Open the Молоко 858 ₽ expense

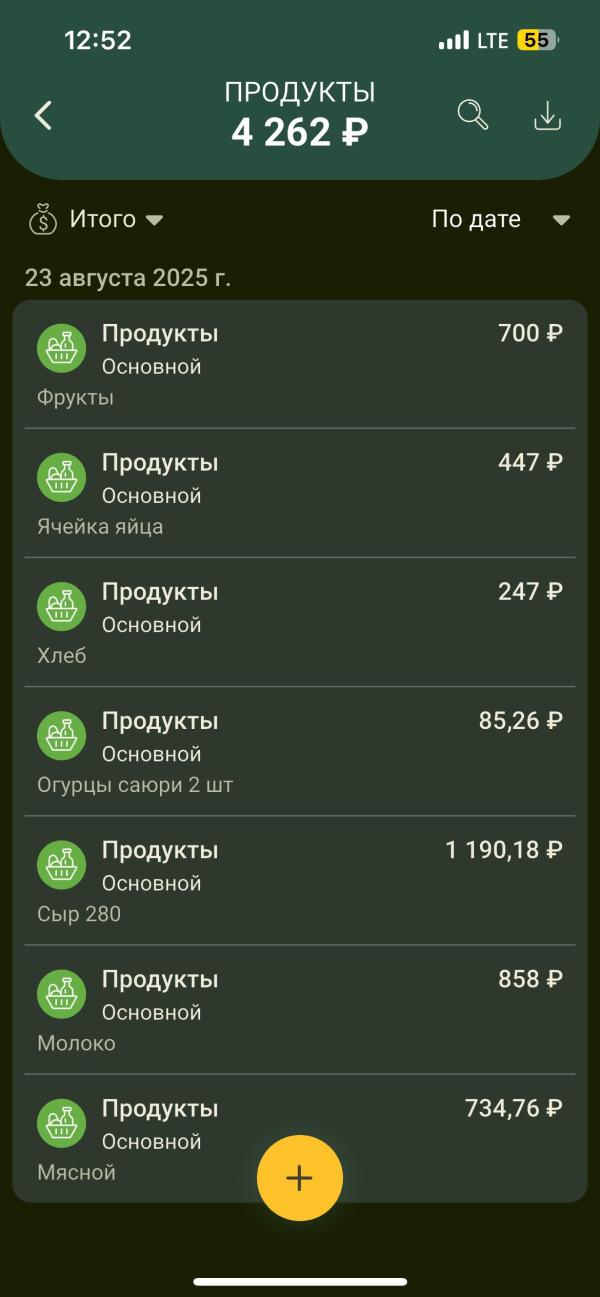pyautogui.click(x=300, y=1009)
